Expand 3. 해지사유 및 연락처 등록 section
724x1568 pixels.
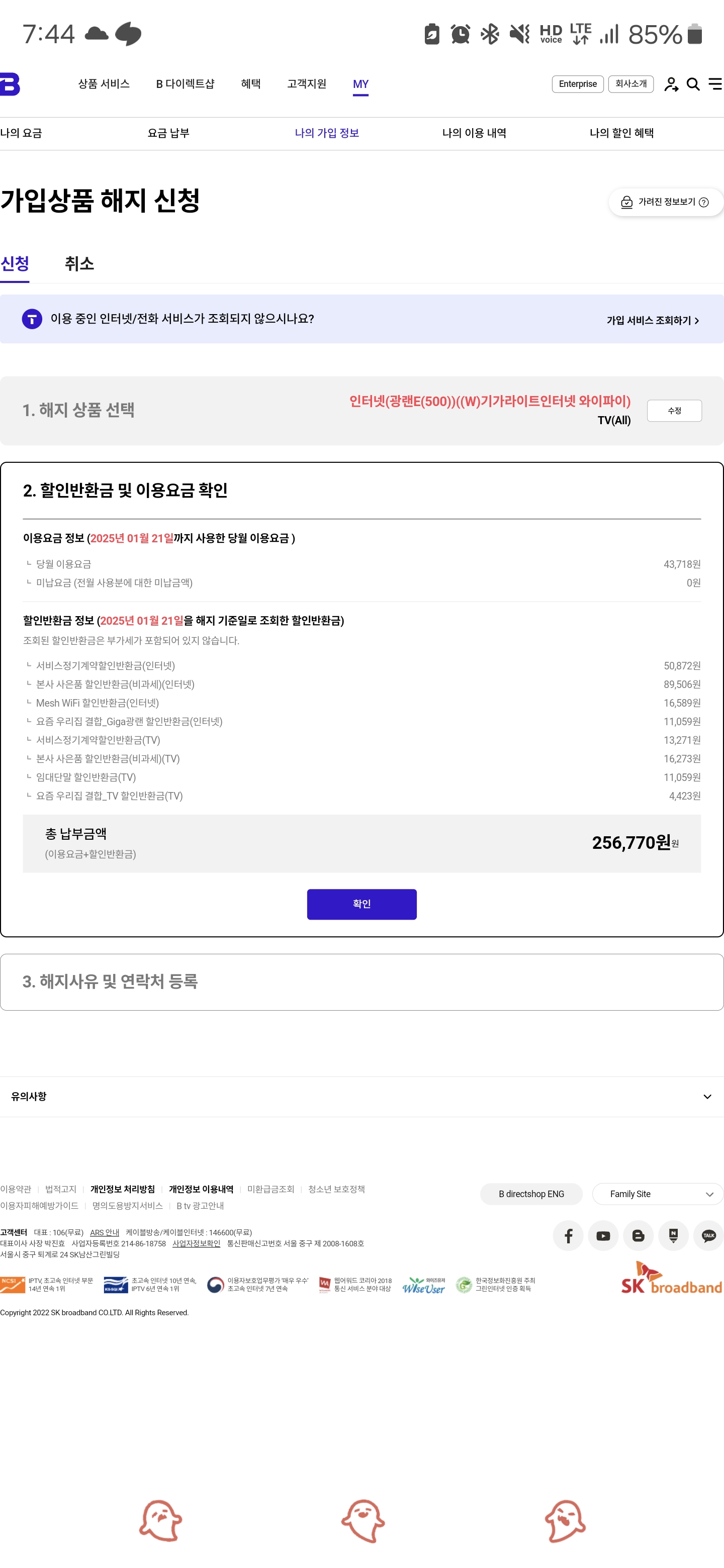[361, 982]
